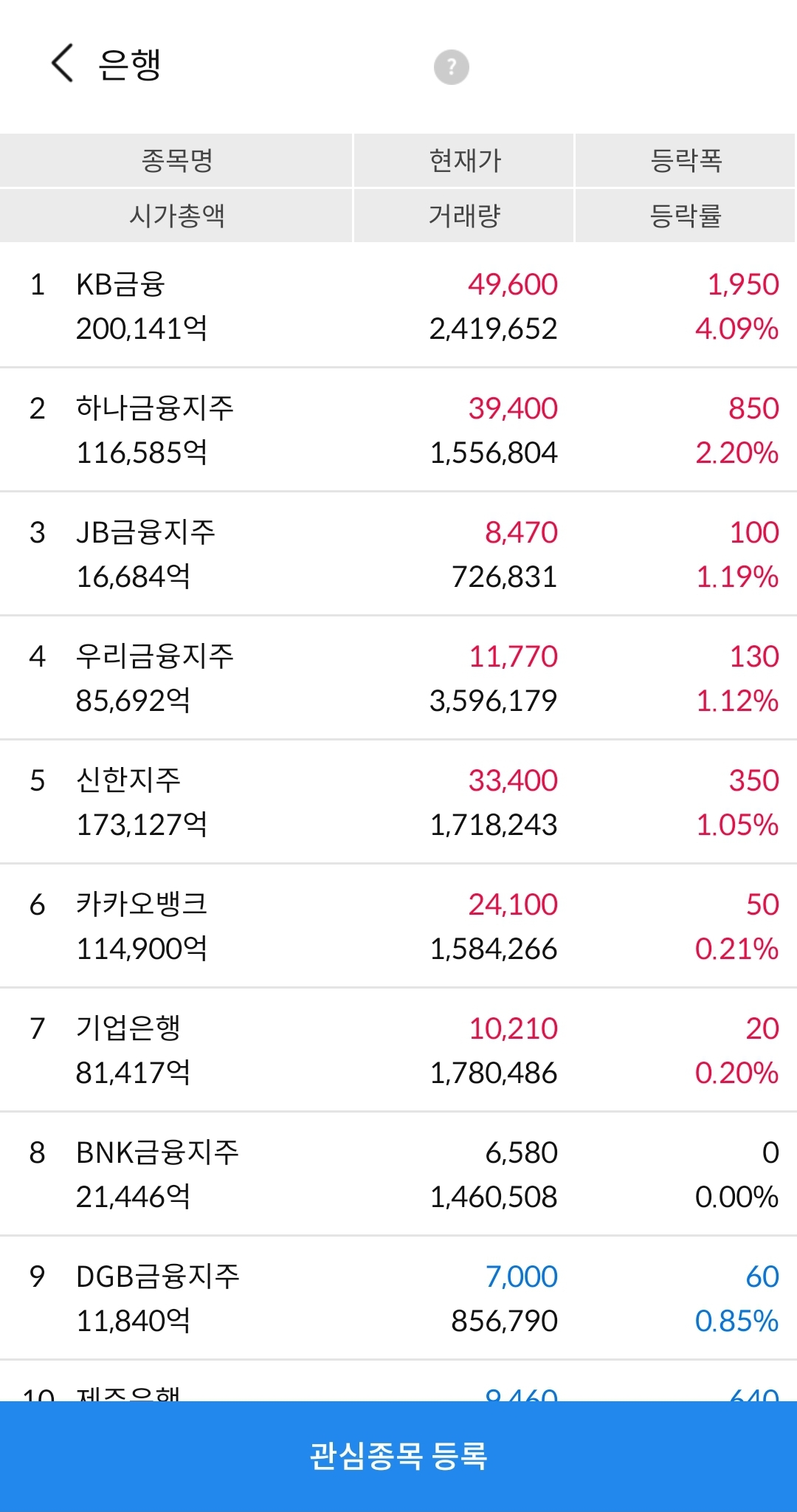The width and height of the screenshot is (797, 1512).
Task: View the DGB금융지주 row
Action: tap(398, 1298)
